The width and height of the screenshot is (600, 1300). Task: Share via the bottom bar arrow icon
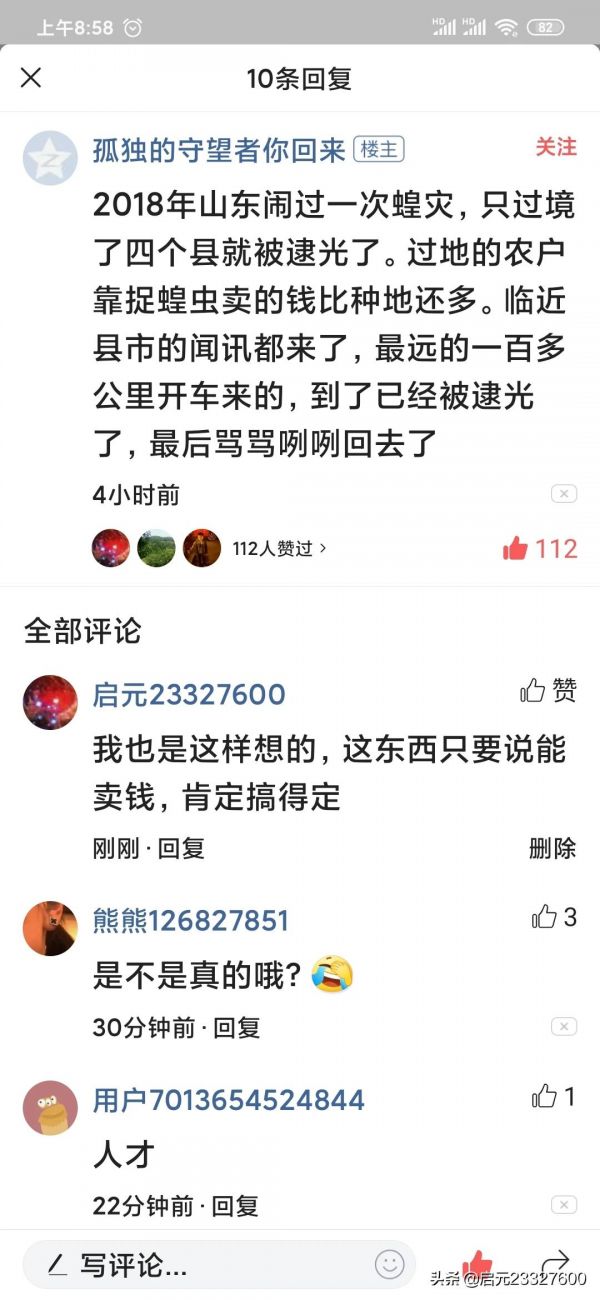(x=554, y=1261)
